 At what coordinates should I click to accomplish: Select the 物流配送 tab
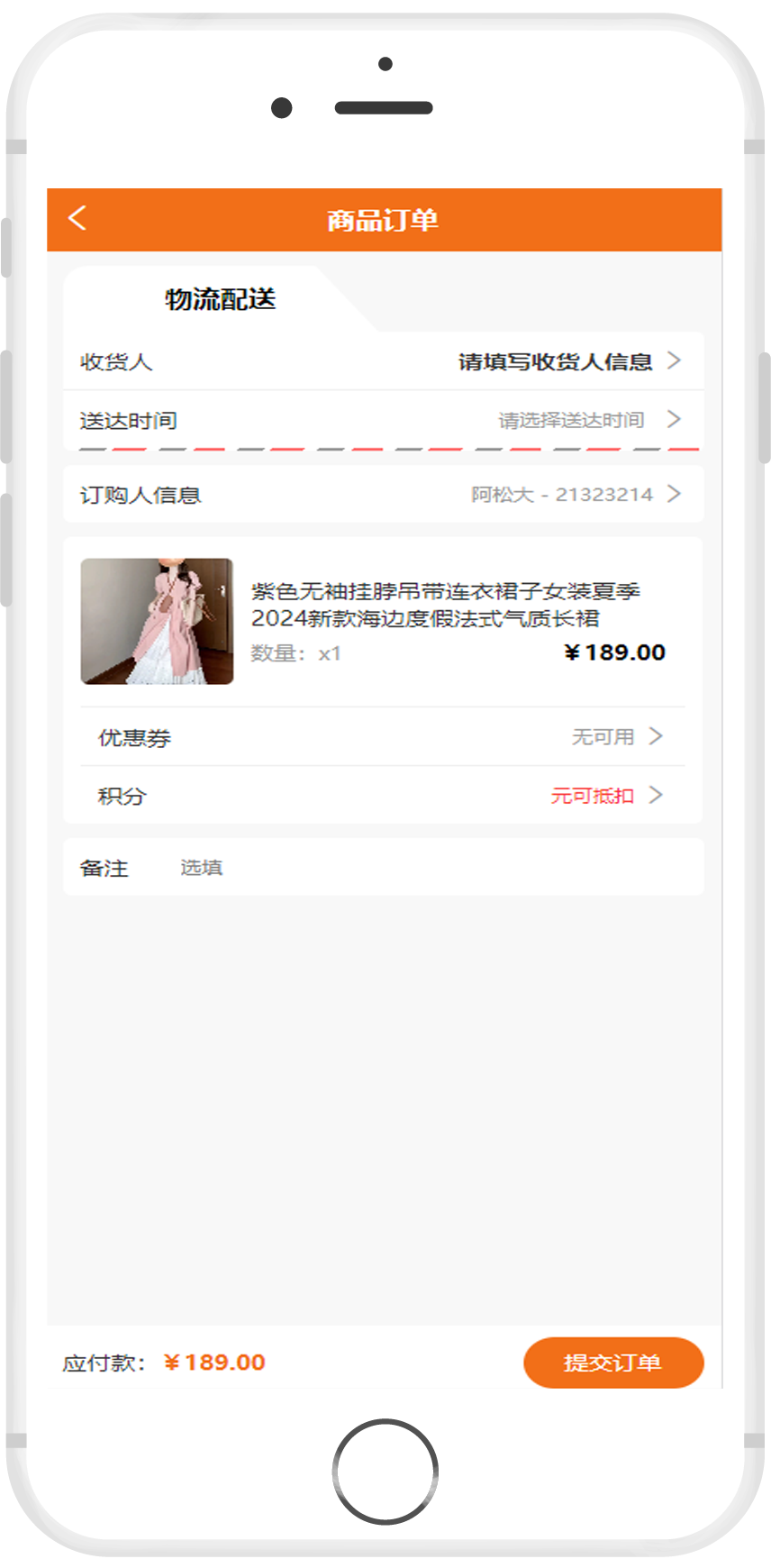coord(220,299)
